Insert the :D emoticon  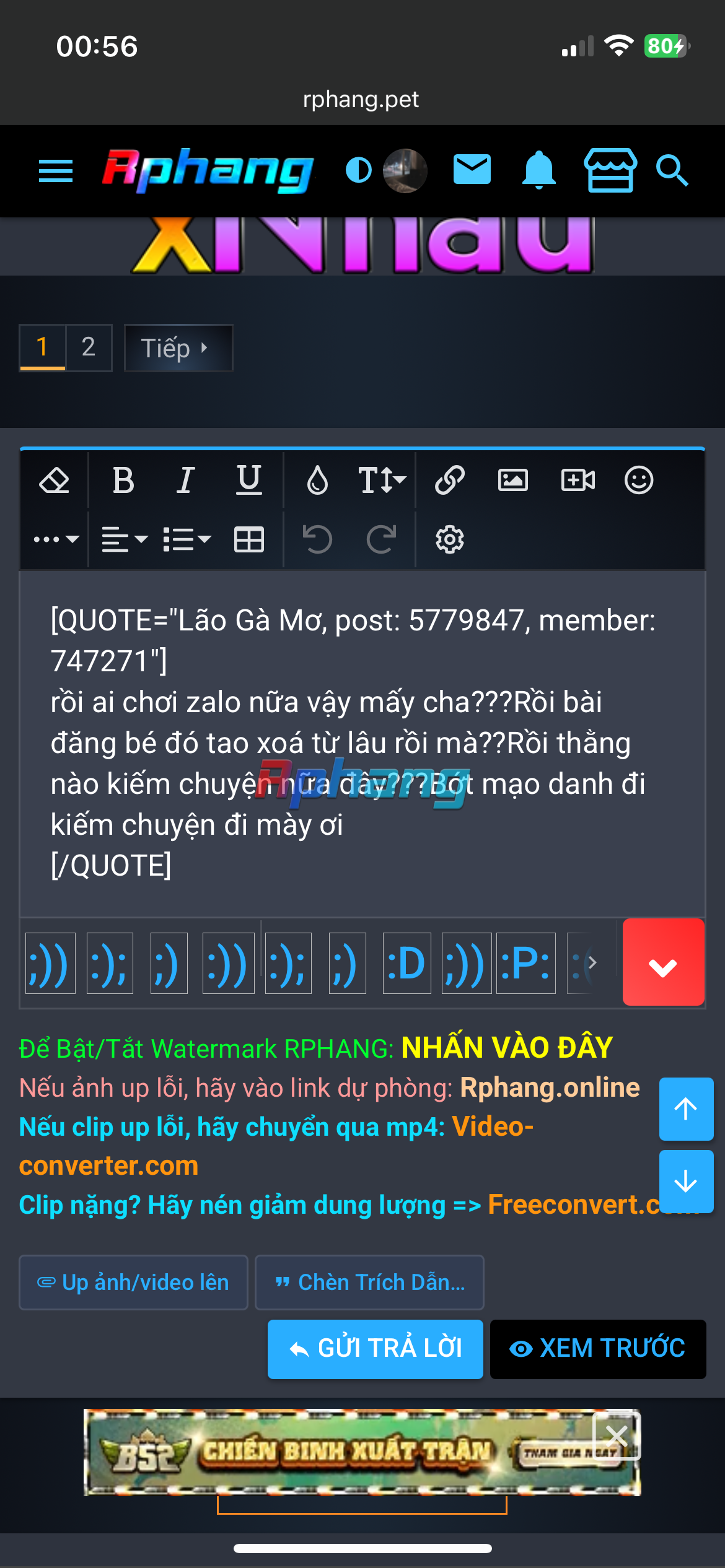(406, 963)
